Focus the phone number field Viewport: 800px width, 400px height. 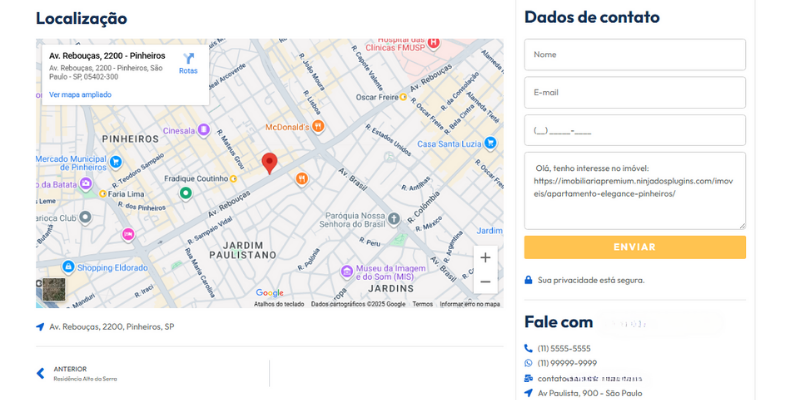point(634,130)
